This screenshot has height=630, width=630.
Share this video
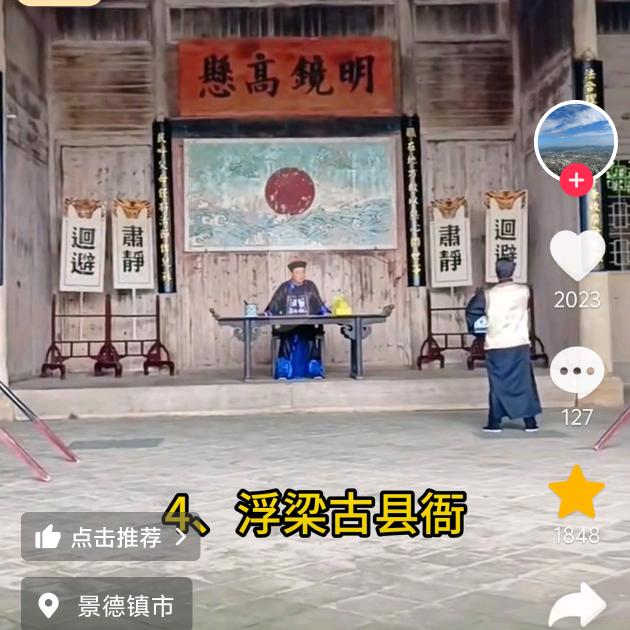[578, 604]
